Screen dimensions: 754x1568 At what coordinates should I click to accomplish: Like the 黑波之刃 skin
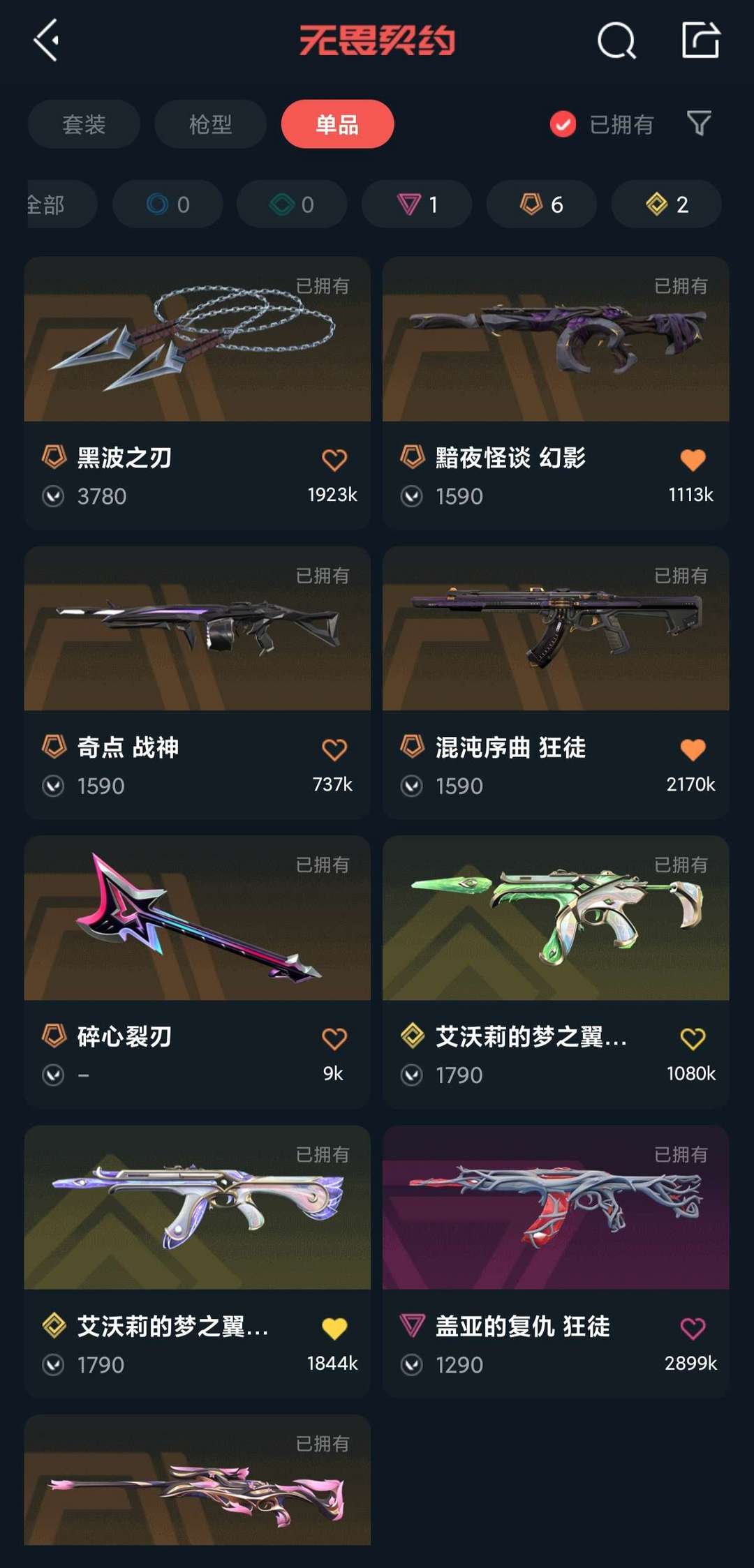click(334, 460)
